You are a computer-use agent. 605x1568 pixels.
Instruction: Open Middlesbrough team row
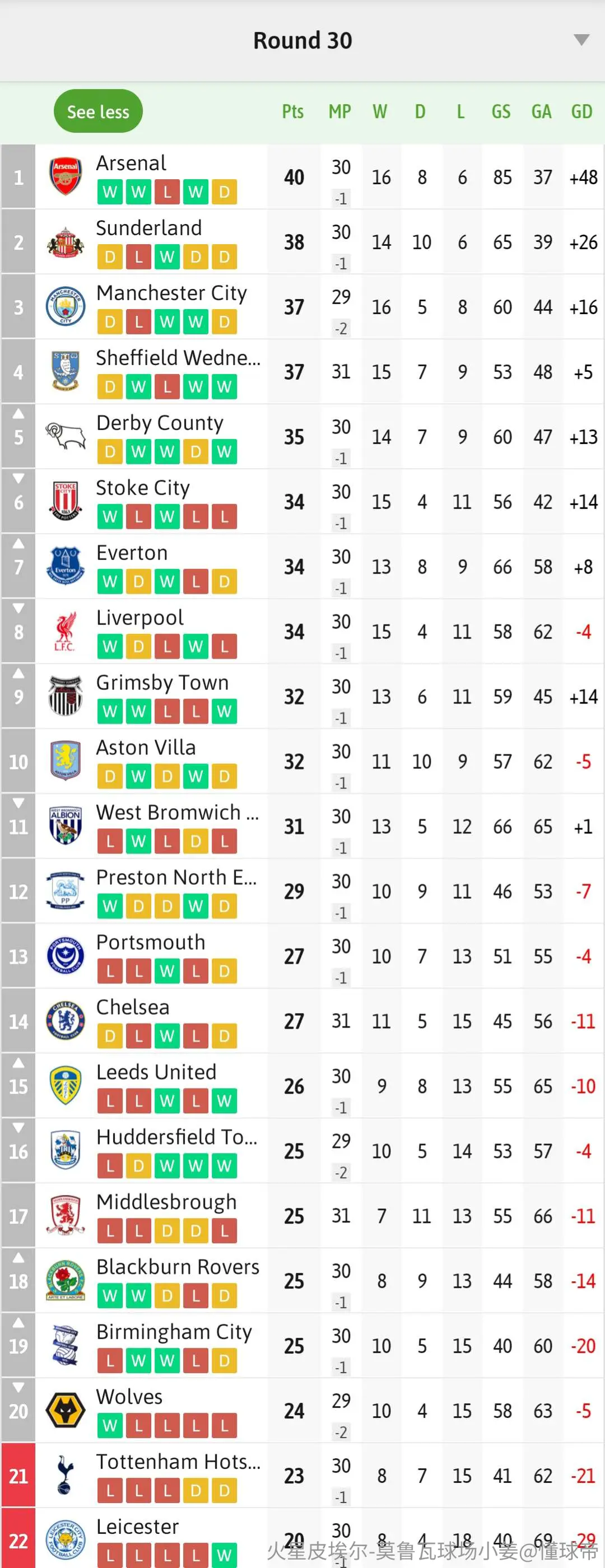(x=302, y=1216)
